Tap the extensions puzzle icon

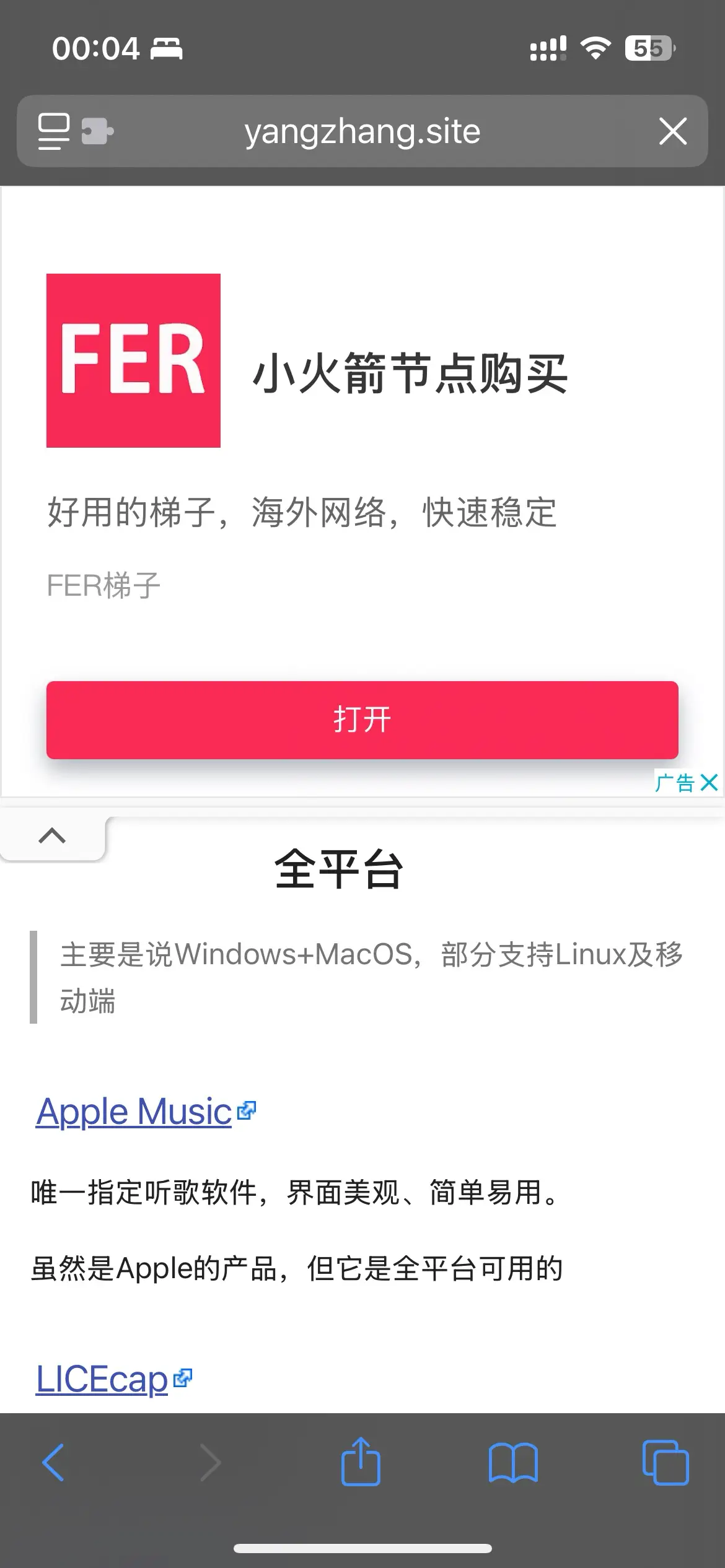click(x=99, y=131)
